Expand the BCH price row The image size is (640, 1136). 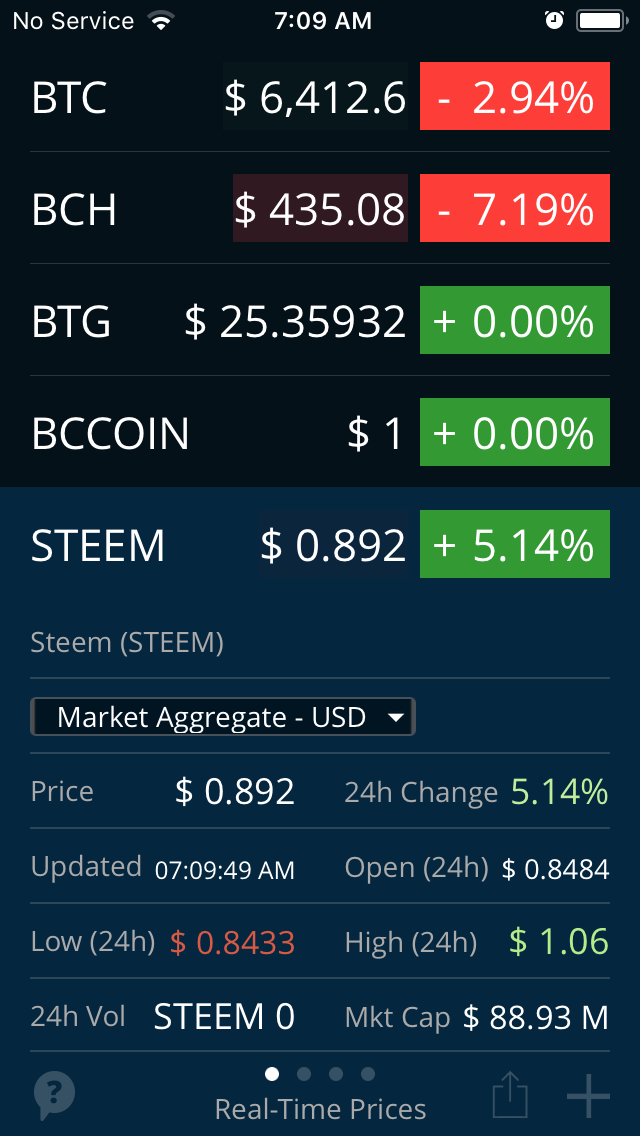pos(320,210)
